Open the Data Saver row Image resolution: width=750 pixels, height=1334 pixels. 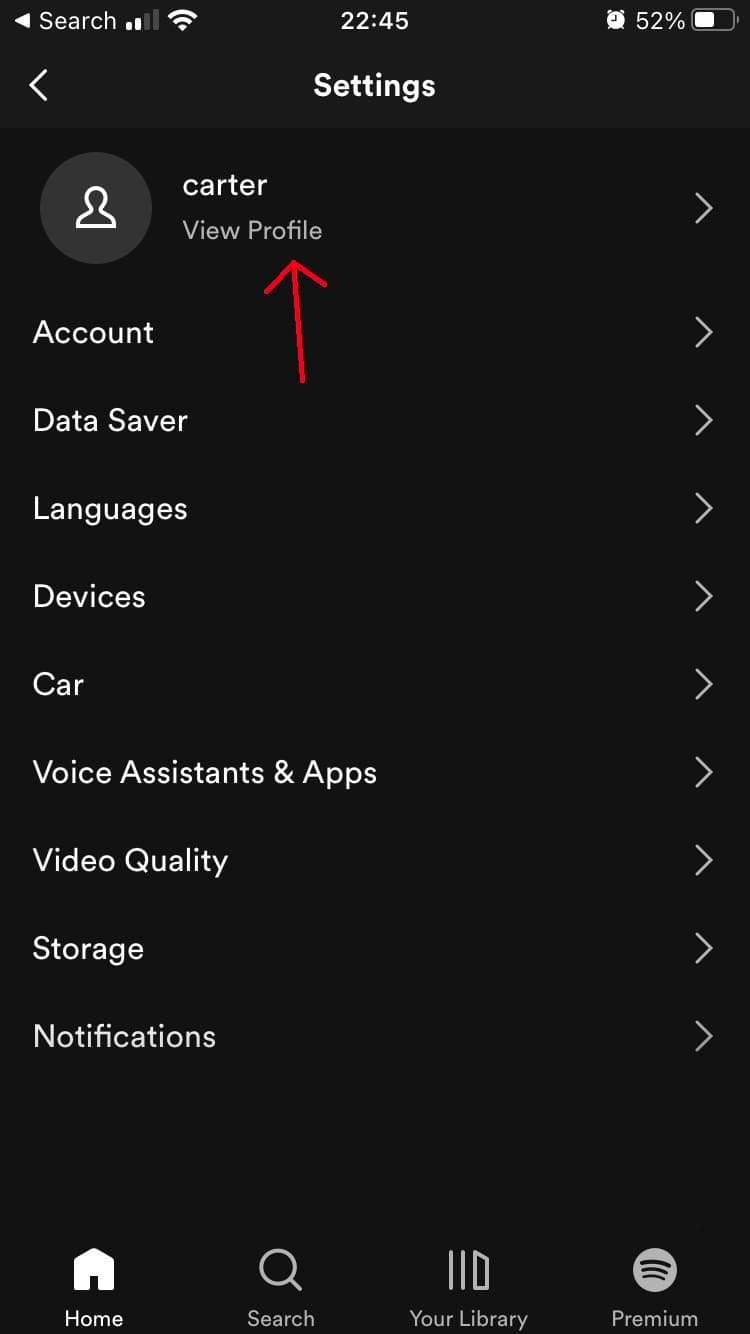click(x=375, y=420)
